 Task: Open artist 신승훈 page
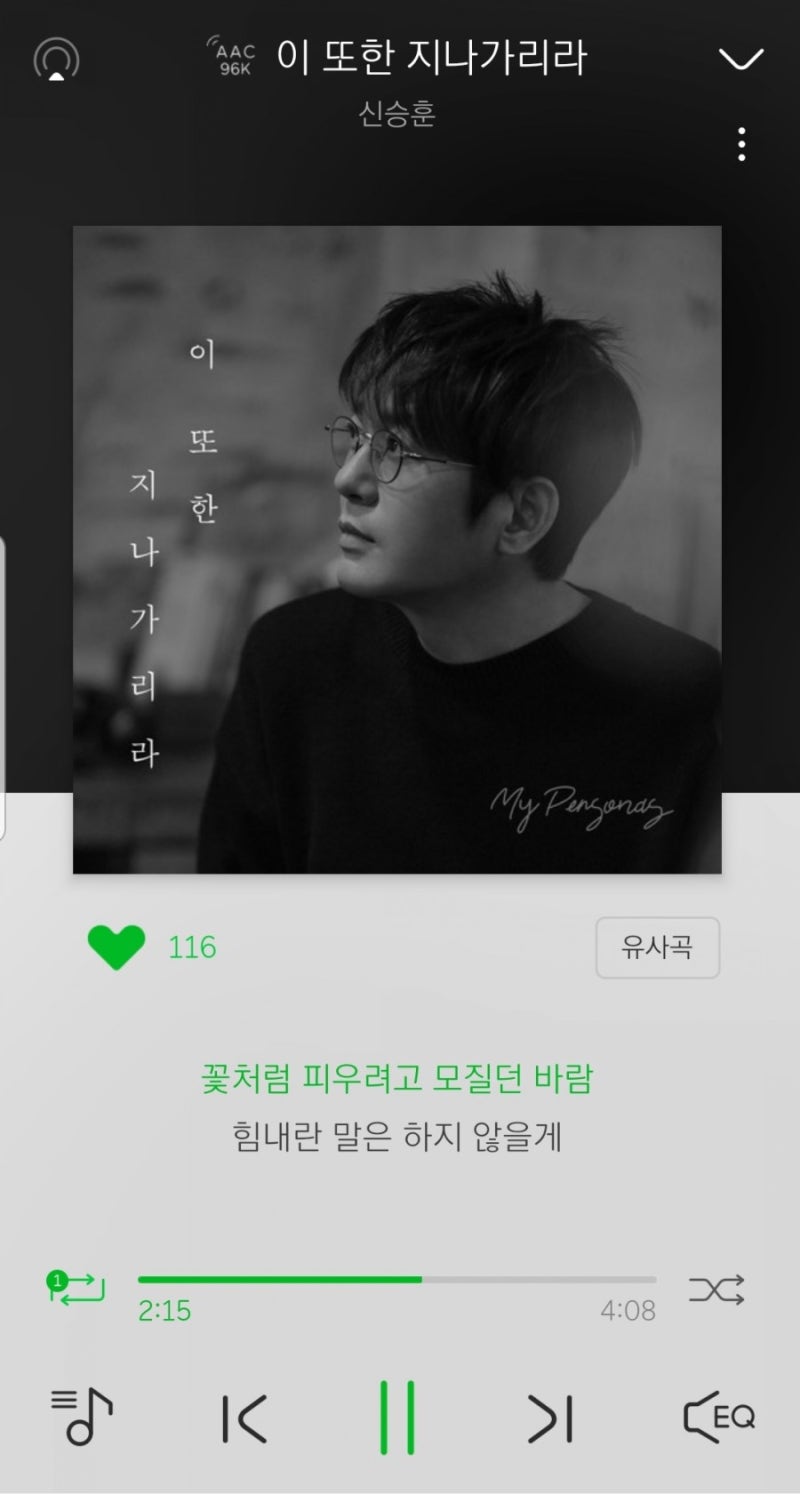397,113
